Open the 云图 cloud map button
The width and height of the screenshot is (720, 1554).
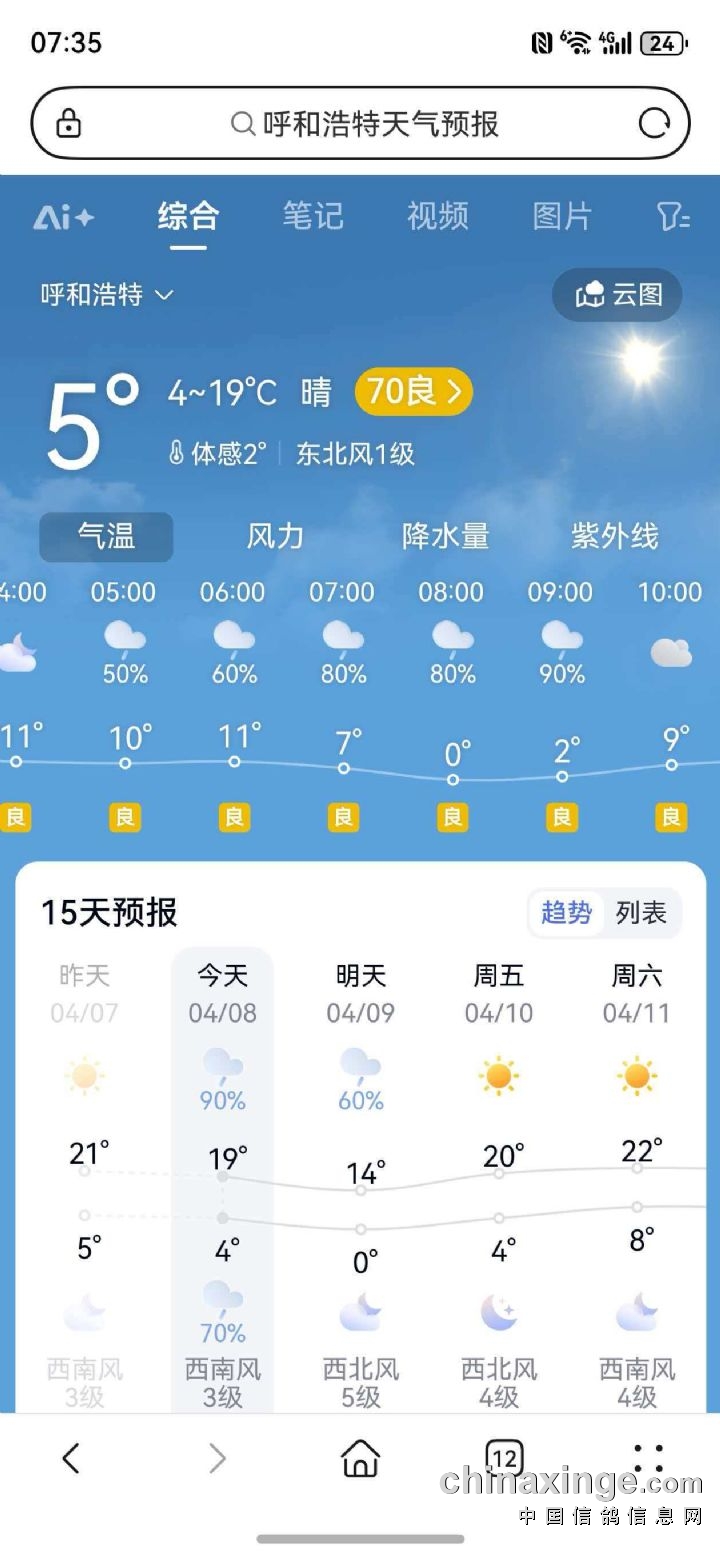pyautogui.click(x=618, y=294)
